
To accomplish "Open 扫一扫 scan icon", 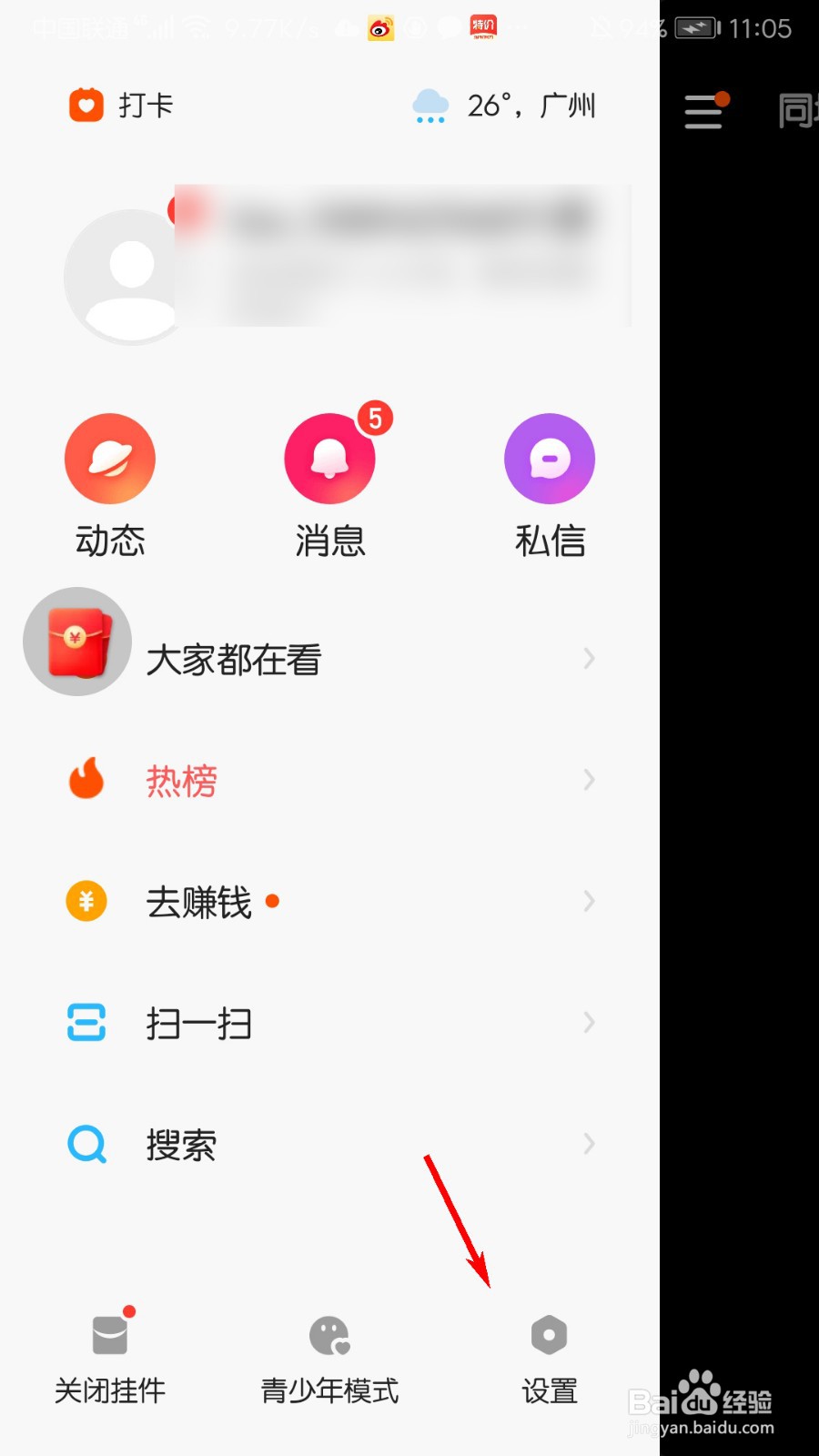I will coord(85,1023).
